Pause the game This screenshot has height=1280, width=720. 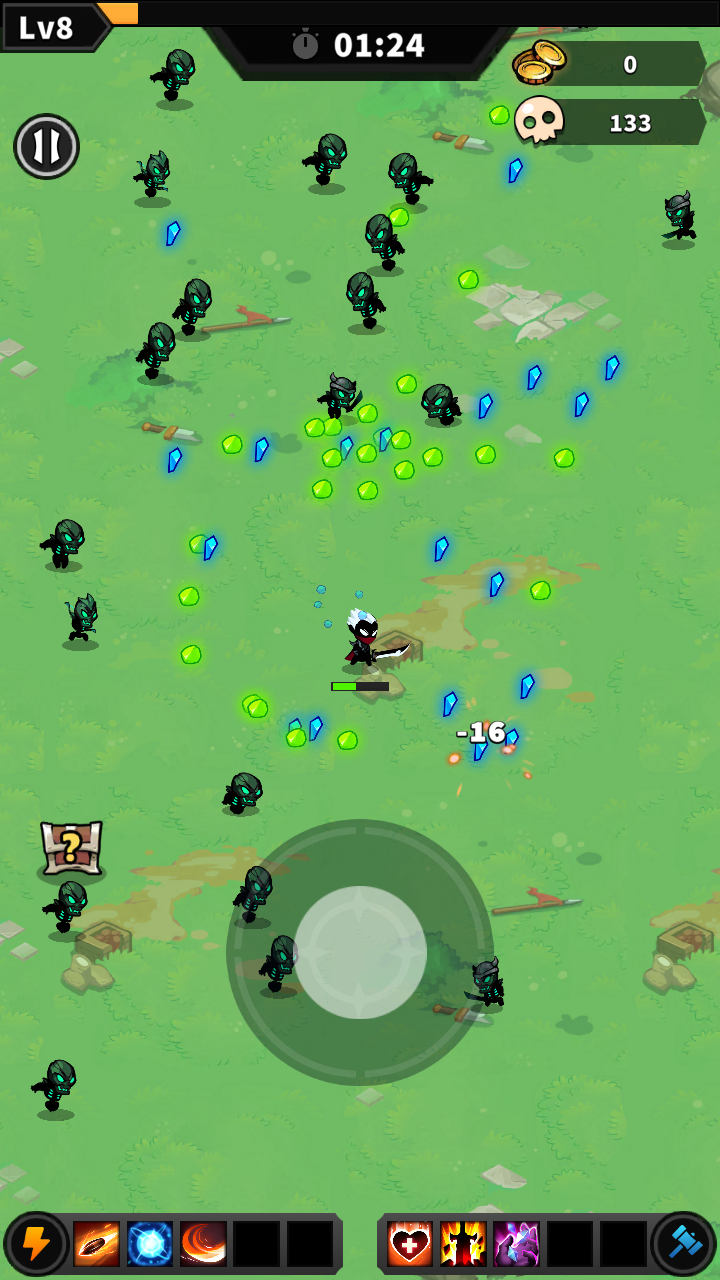pos(46,146)
